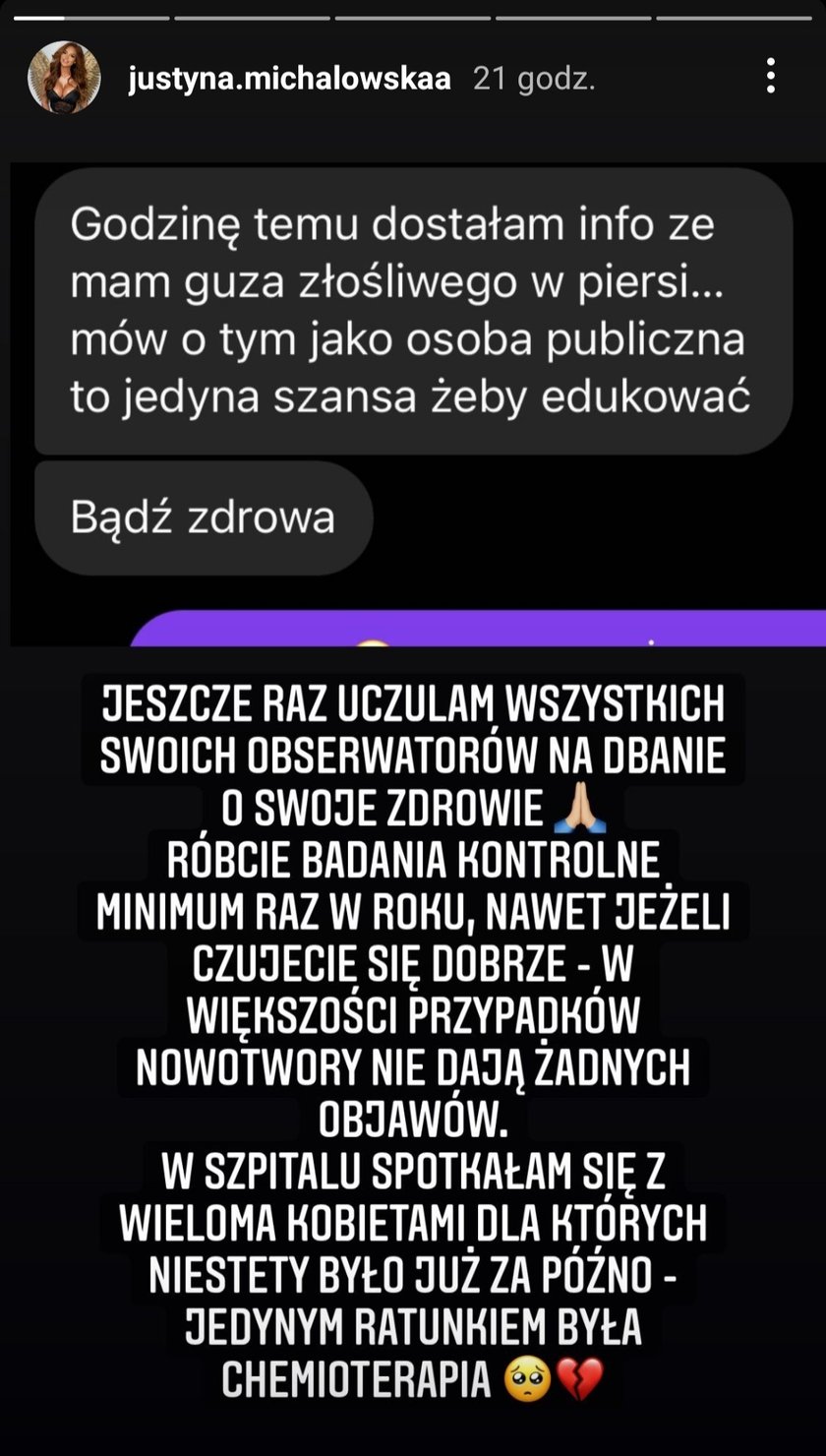
Task: Tap the justyna.michalowskaa username
Action: pyautogui.click(x=290, y=79)
